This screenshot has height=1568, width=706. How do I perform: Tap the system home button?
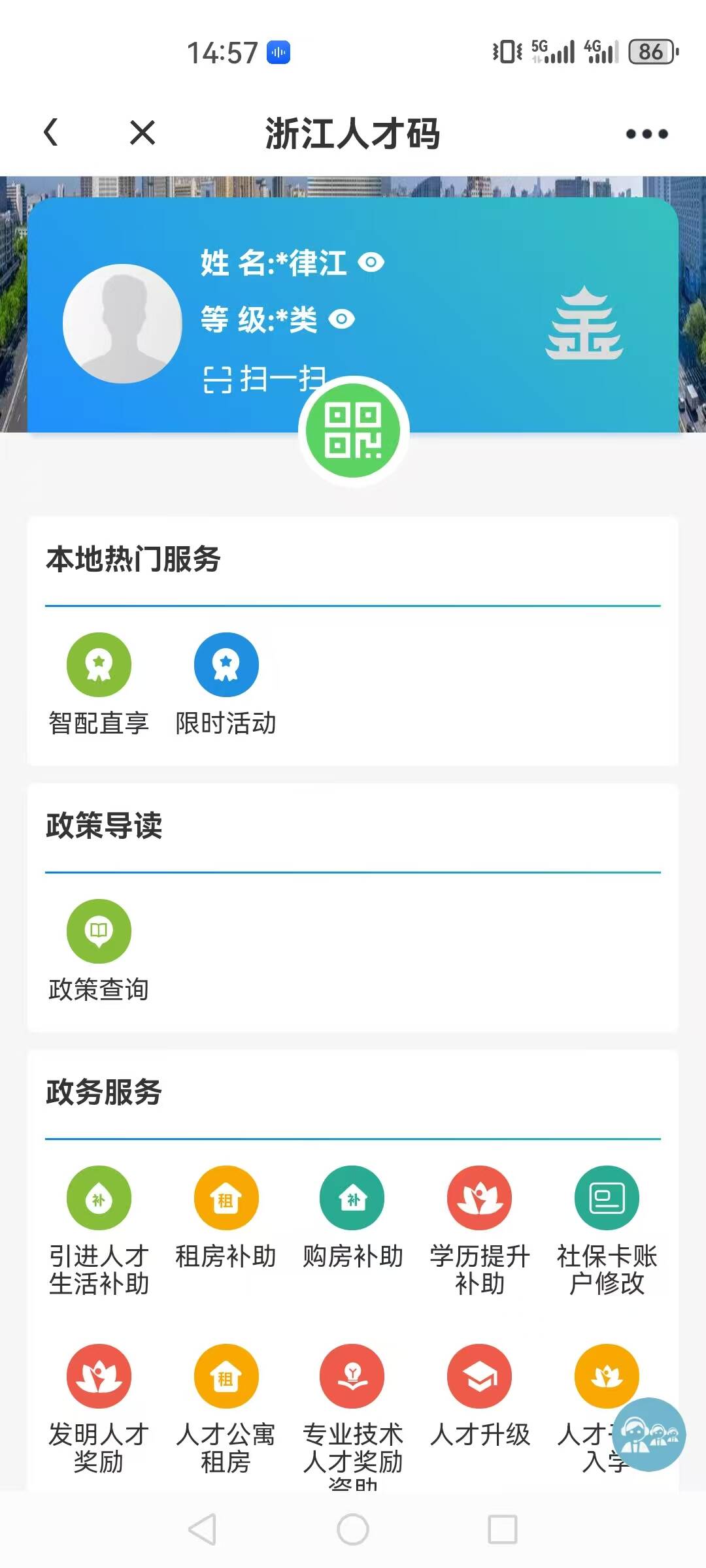(353, 1529)
